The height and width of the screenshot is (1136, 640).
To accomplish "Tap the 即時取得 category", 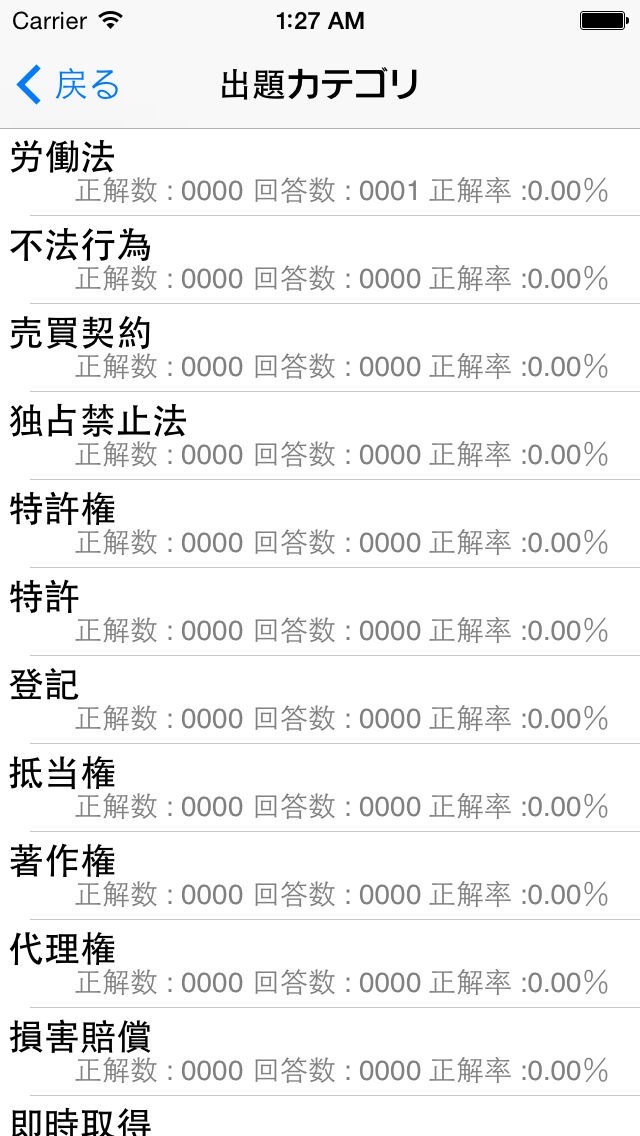I will click(320, 1120).
